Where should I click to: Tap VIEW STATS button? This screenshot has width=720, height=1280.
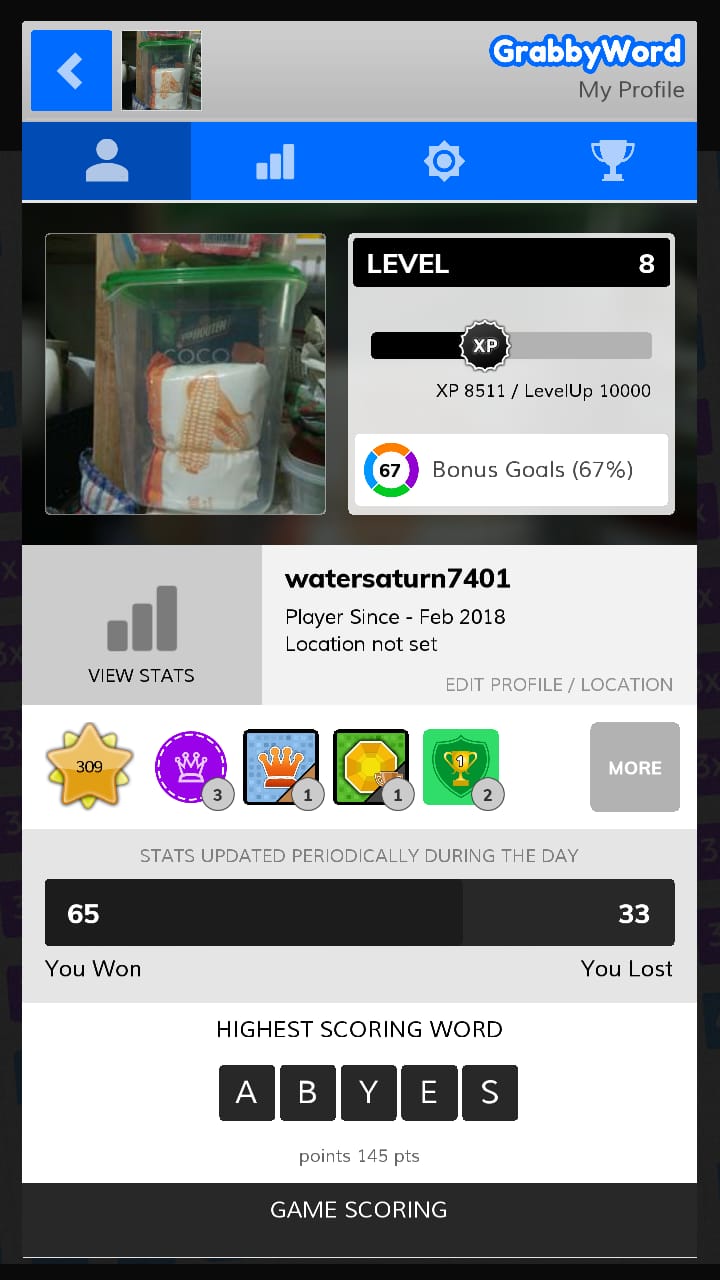click(142, 626)
